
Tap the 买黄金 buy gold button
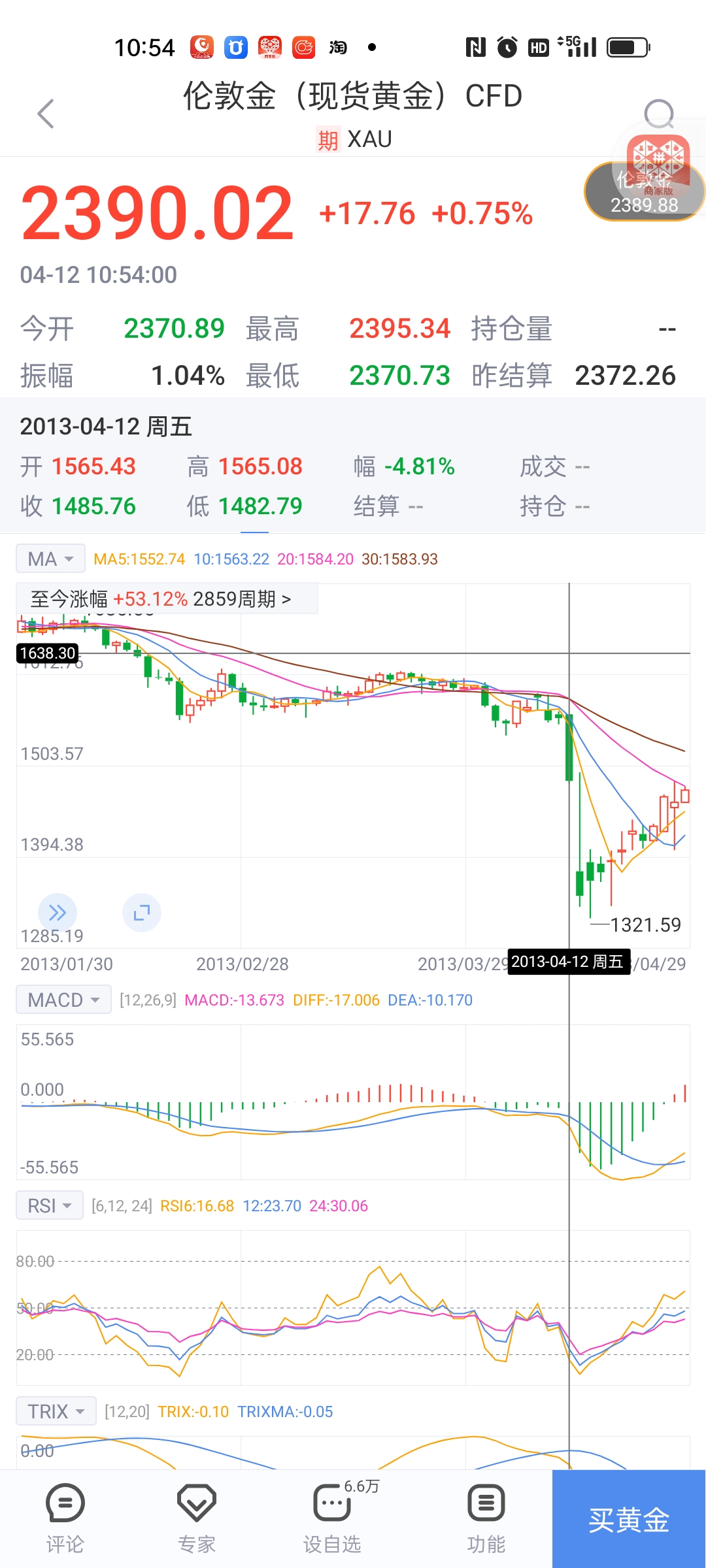pyautogui.click(x=629, y=1519)
